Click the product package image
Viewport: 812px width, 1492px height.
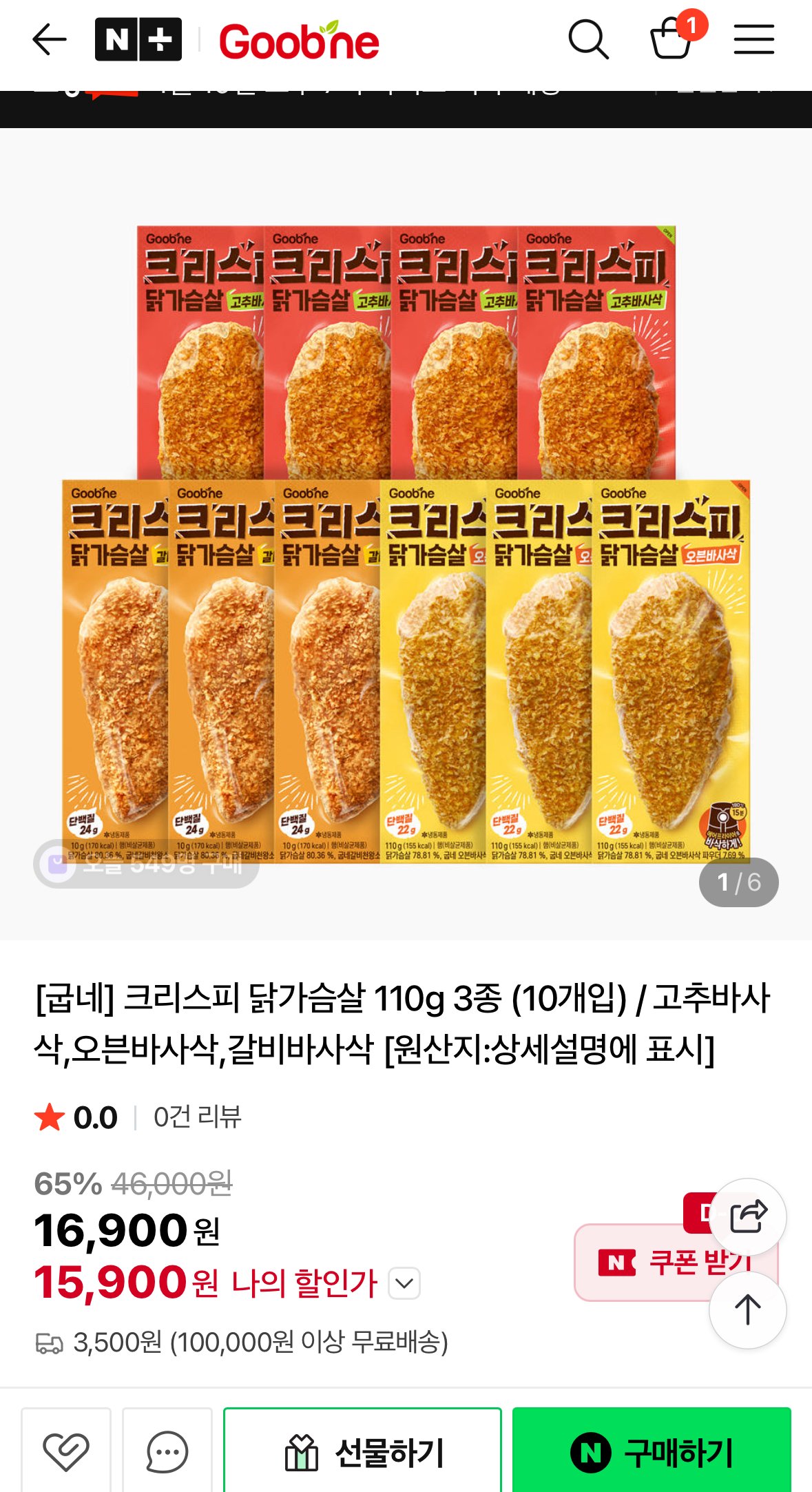pos(406,544)
